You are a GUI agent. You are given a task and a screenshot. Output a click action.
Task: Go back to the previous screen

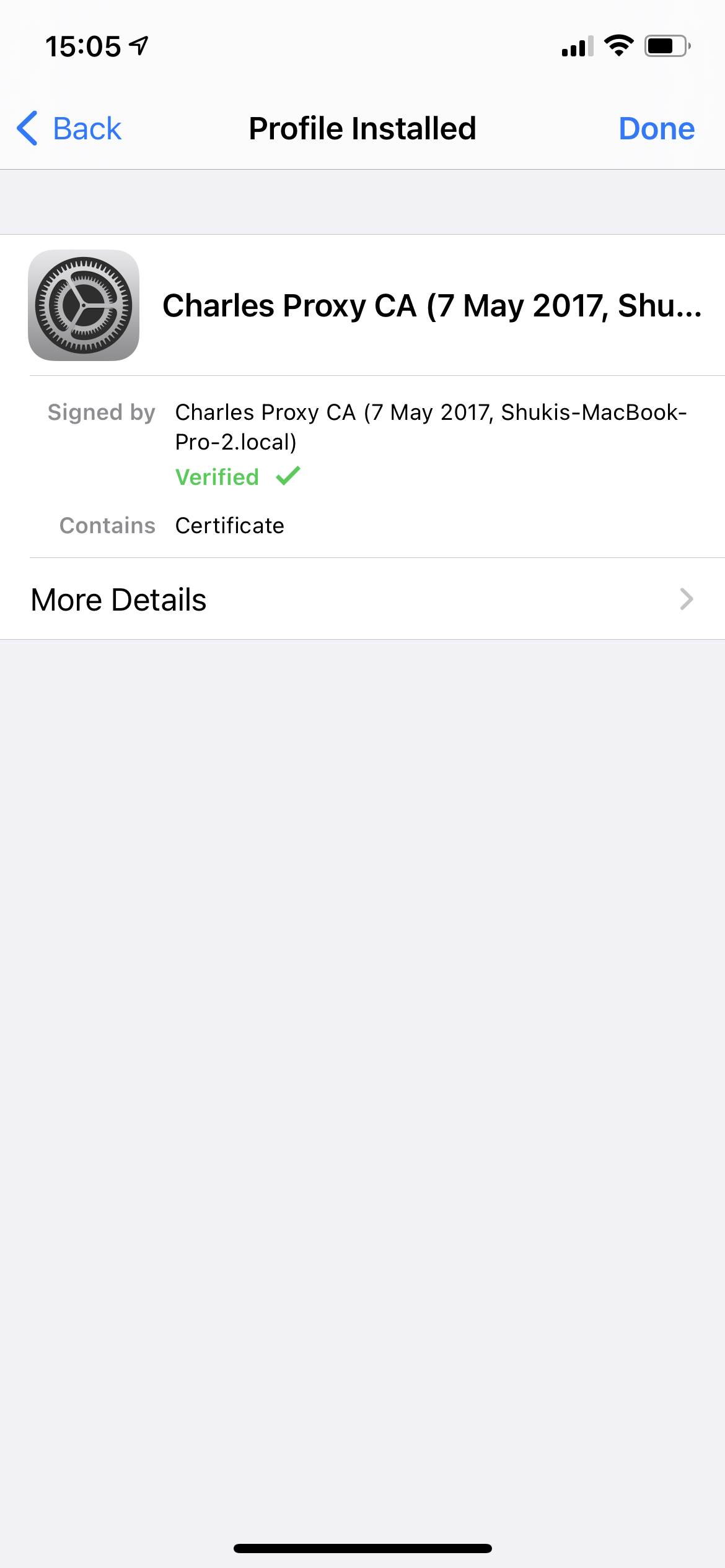tap(69, 129)
